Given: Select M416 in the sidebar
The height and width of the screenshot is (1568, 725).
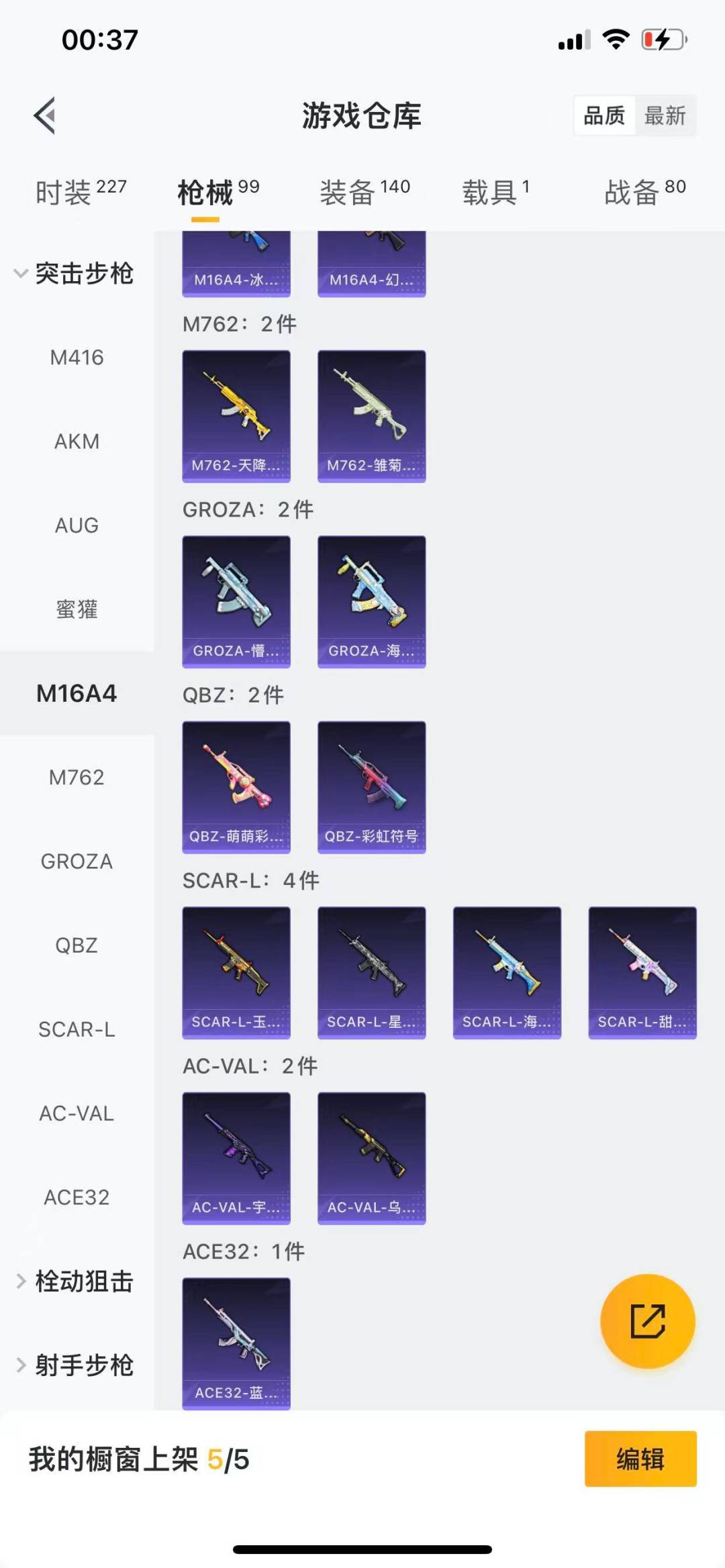Looking at the screenshot, I should coord(77,358).
